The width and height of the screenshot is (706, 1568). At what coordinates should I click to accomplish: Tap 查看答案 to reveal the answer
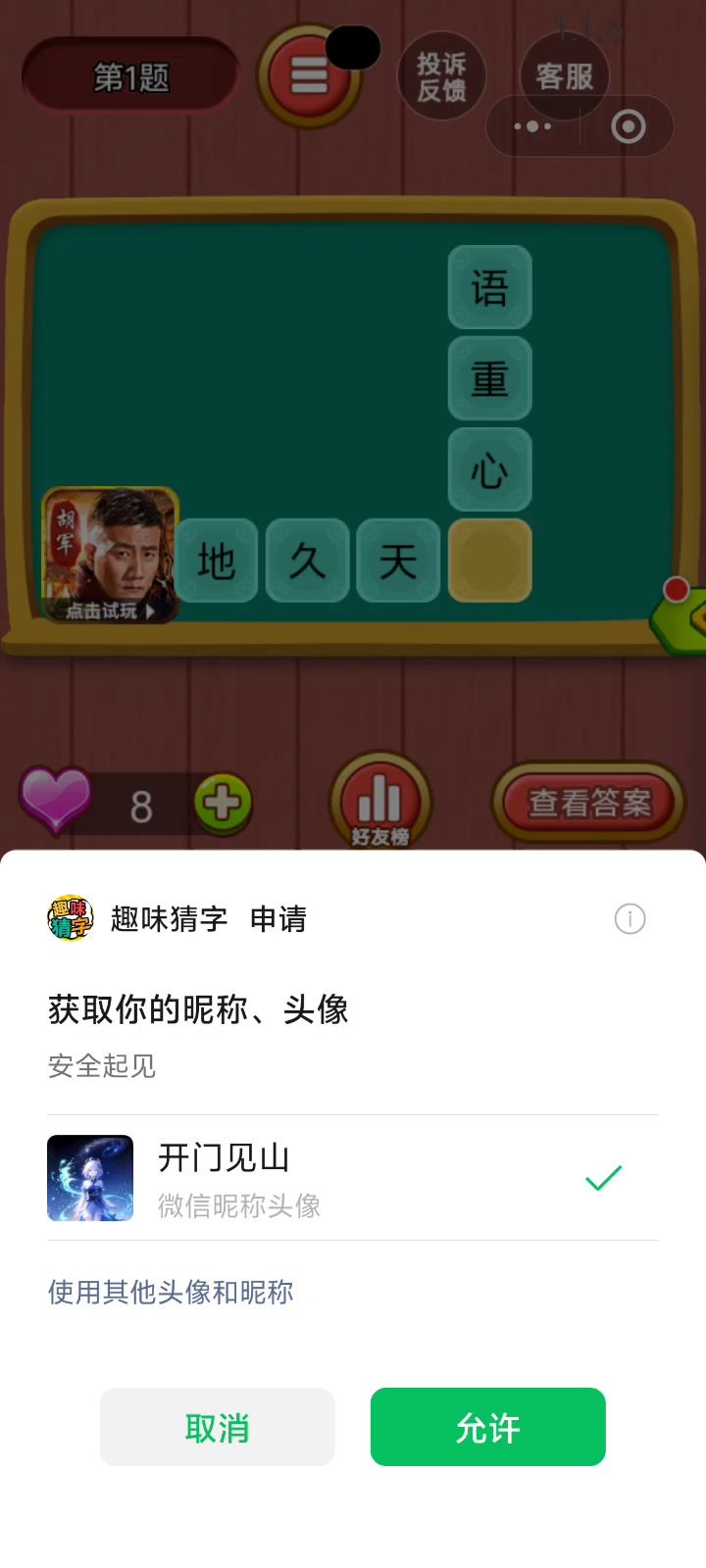(x=588, y=804)
